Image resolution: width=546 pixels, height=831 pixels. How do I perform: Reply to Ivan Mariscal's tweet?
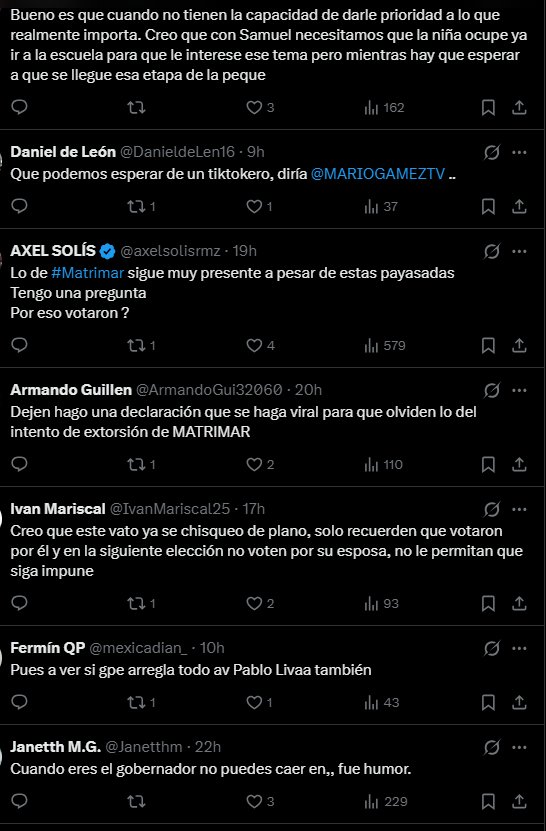coord(19,603)
